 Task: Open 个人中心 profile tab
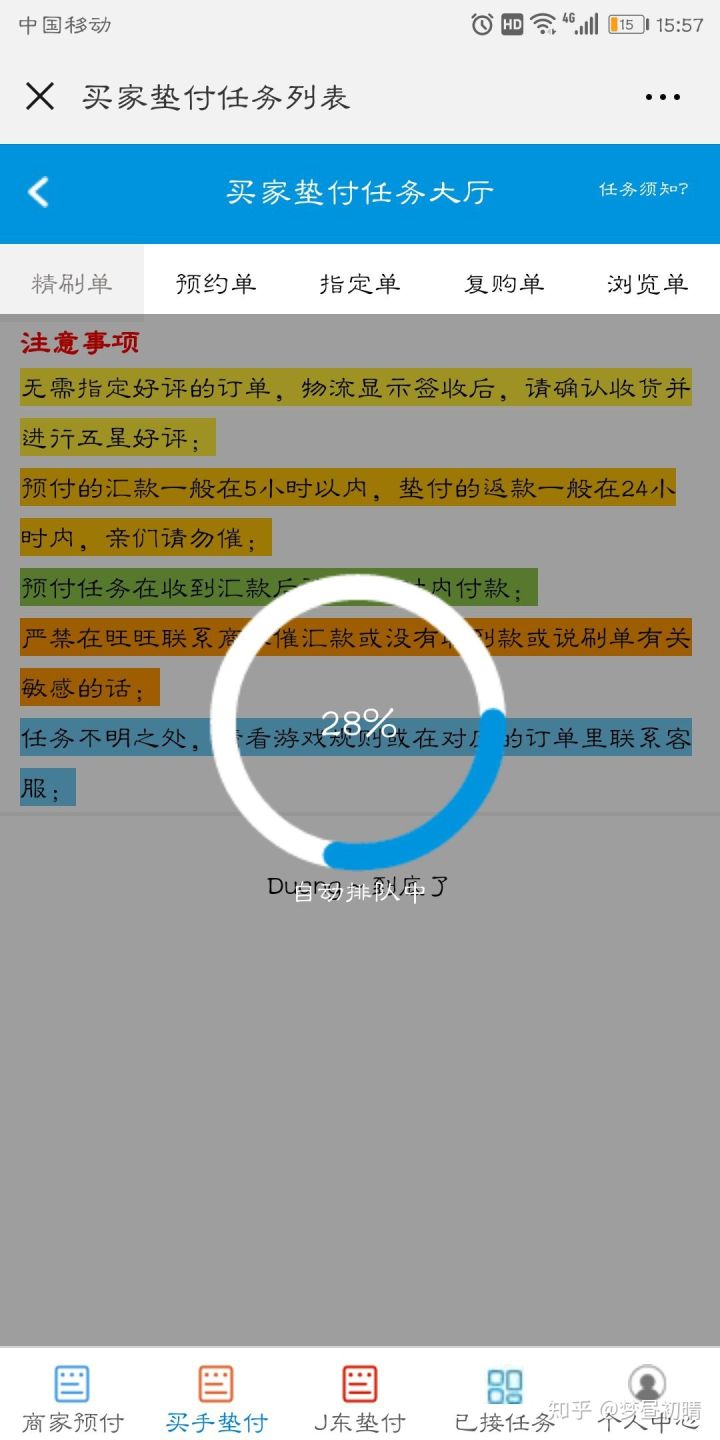click(x=648, y=1398)
